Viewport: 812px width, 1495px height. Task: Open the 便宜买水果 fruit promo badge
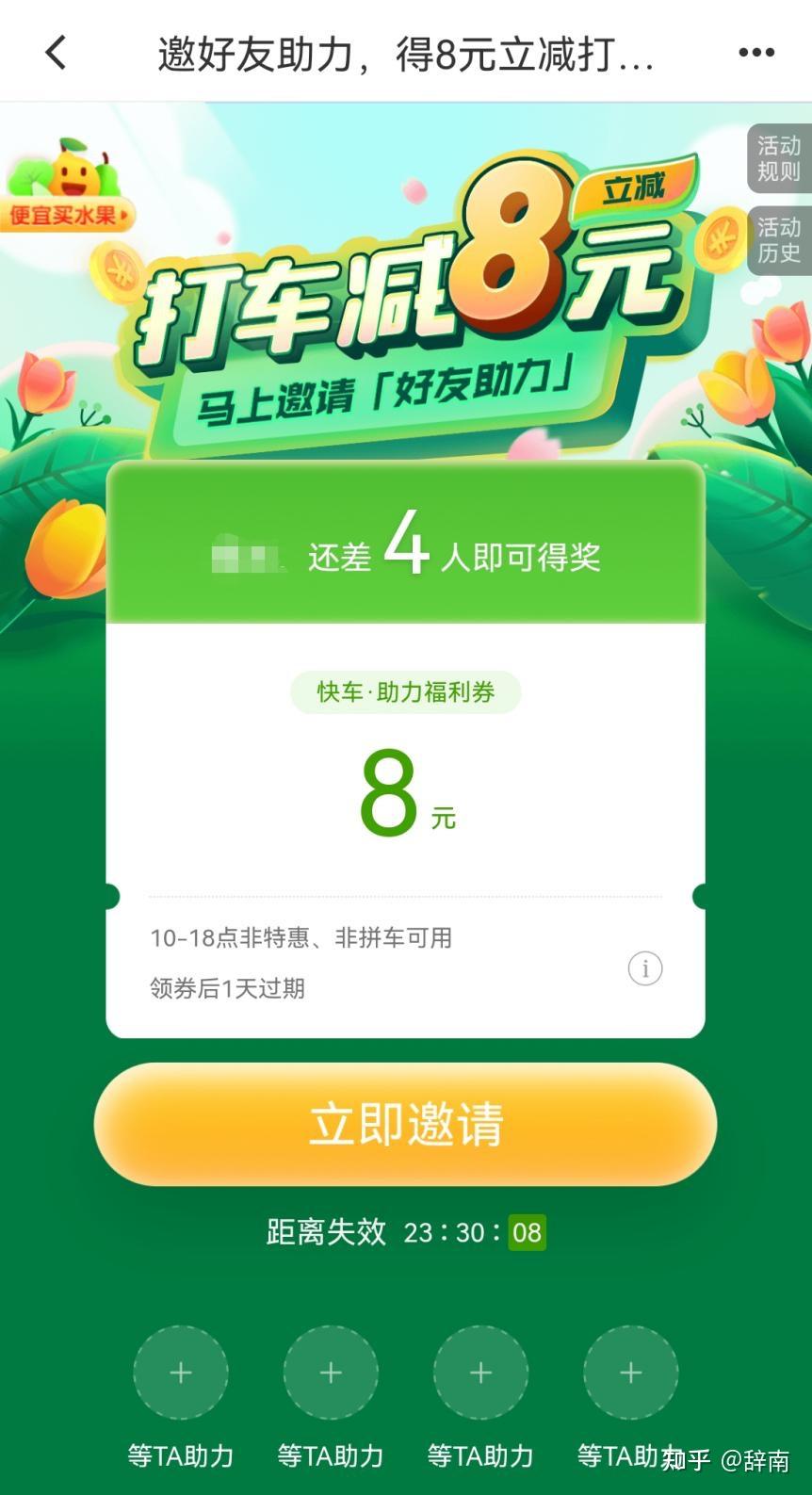68,187
